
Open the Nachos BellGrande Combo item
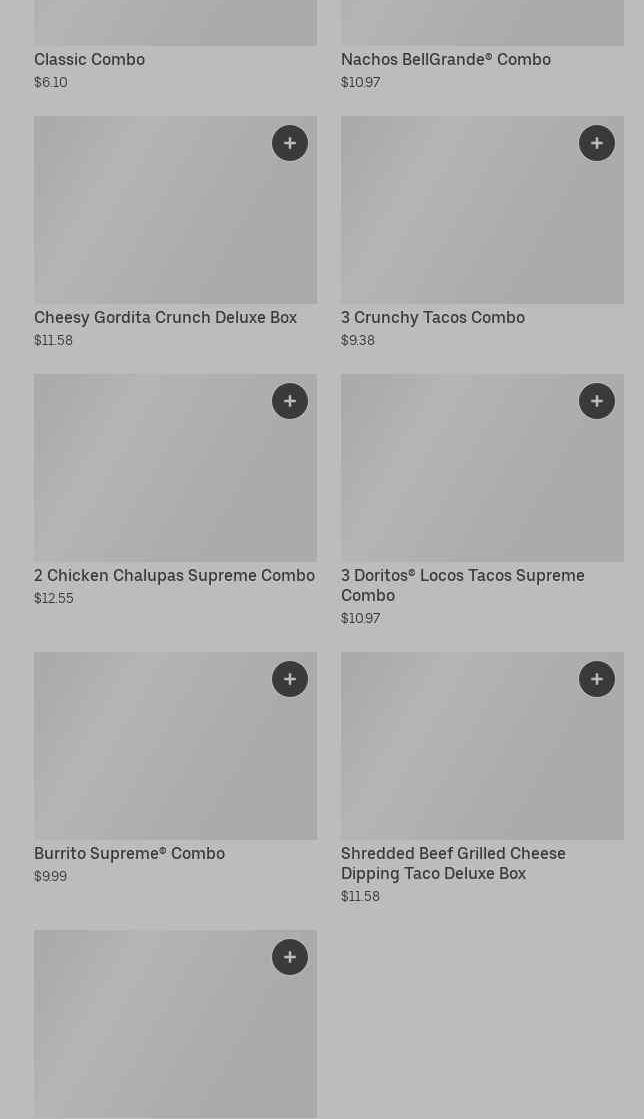[x=446, y=59]
